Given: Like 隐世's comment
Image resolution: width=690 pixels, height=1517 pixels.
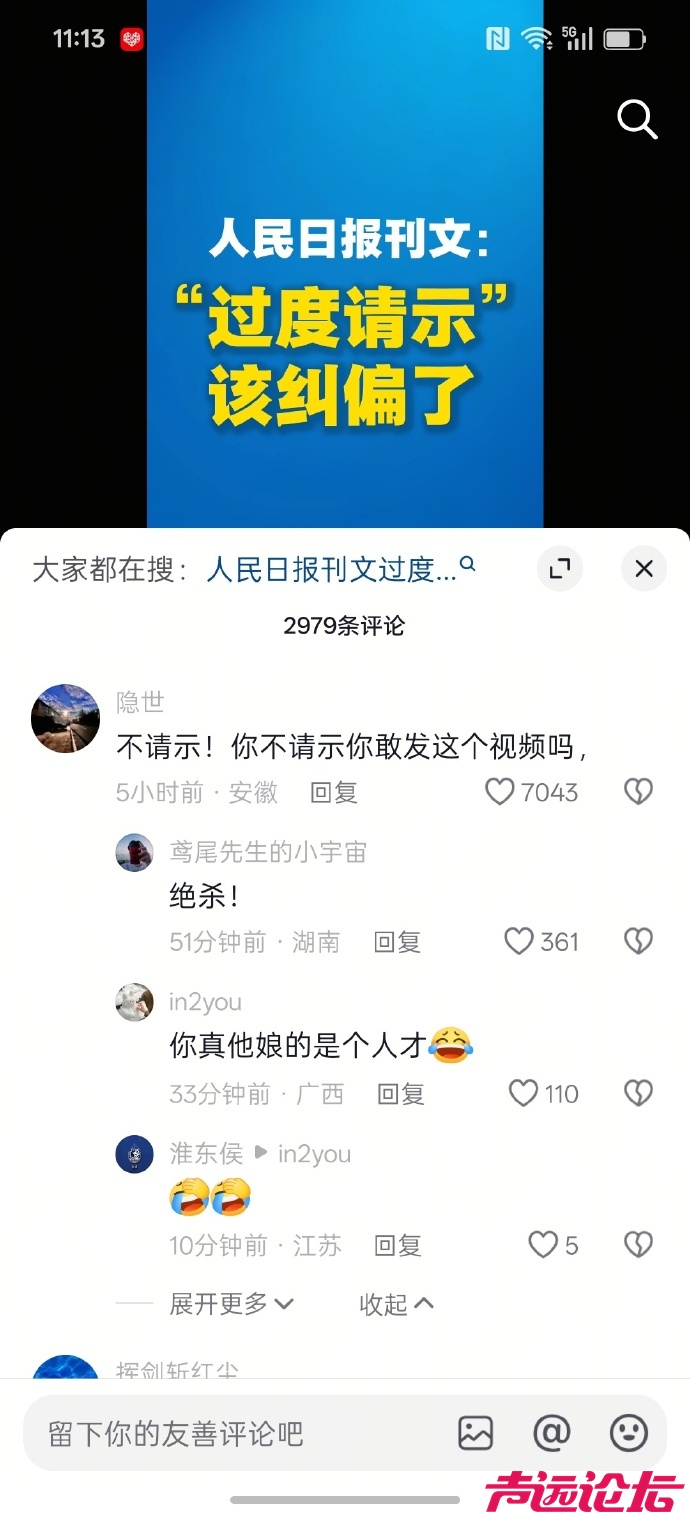Looking at the screenshot, I should click(500, 792).
